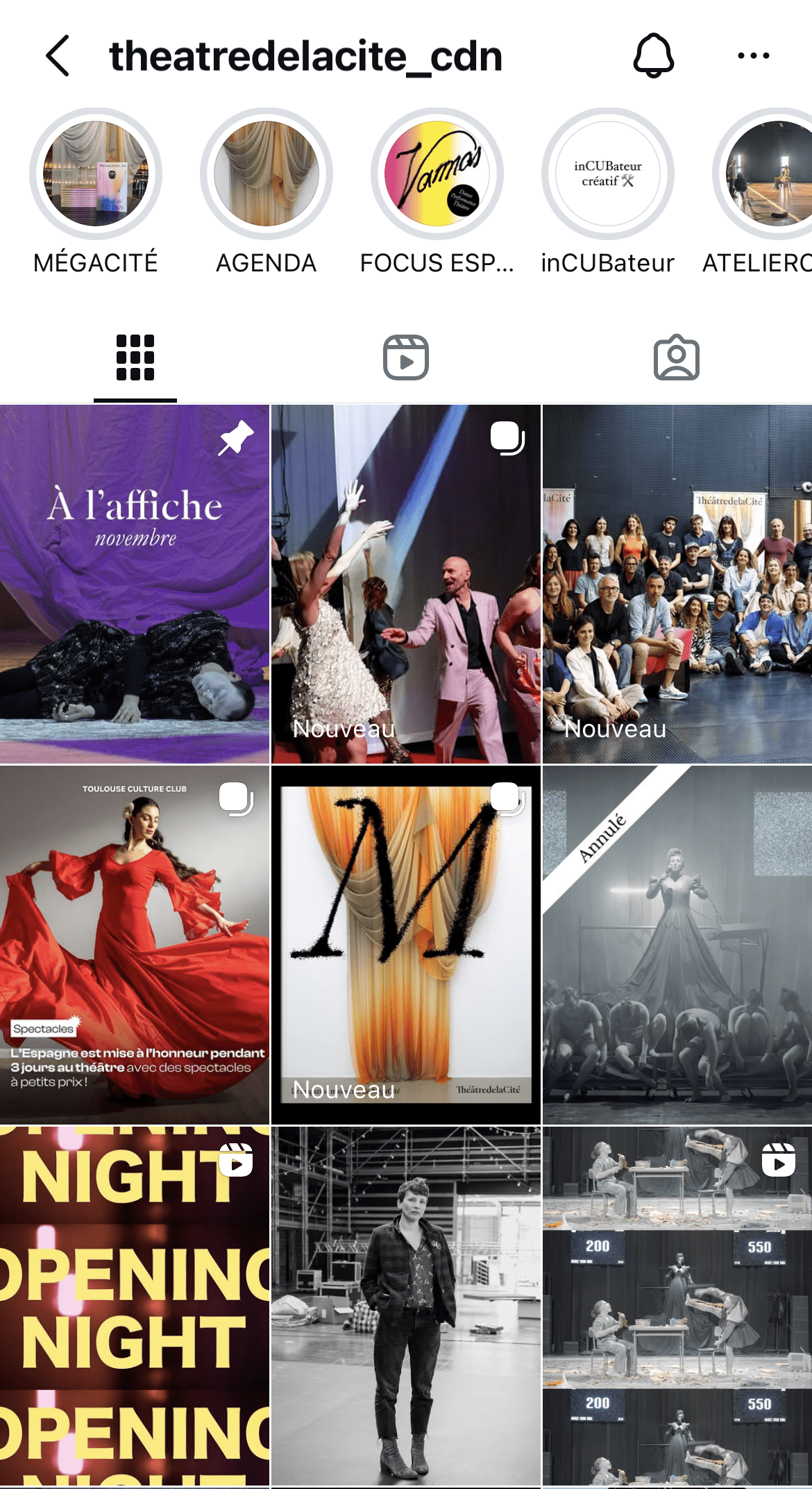Open the three-dot options menu
Screen dimensions: 812x1489
coord(754,56)
